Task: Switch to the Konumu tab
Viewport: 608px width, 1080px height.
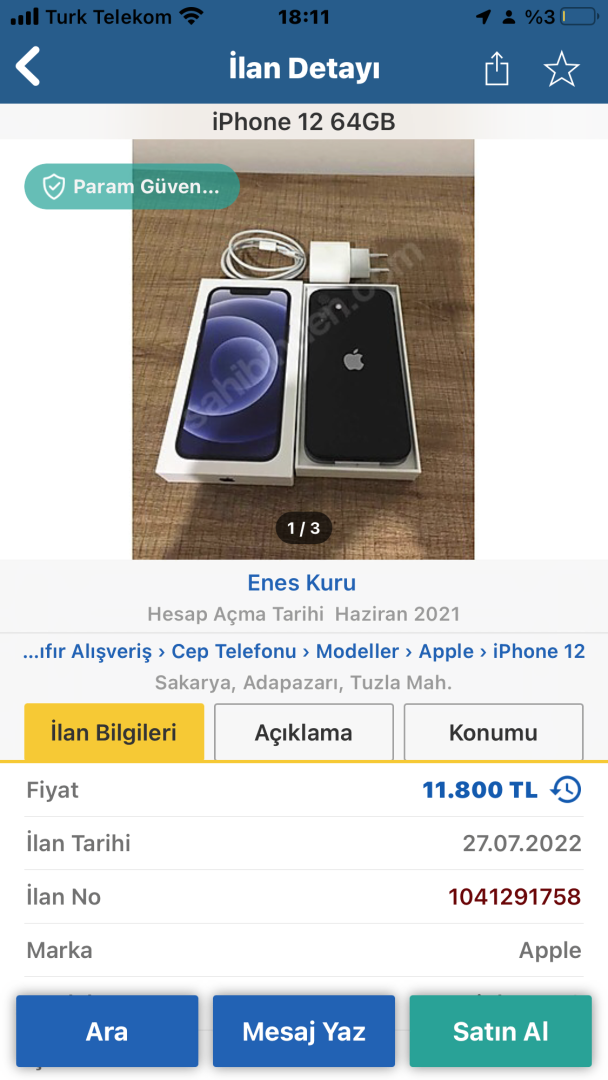Action: pyautogui.click(x=493, y=732)
